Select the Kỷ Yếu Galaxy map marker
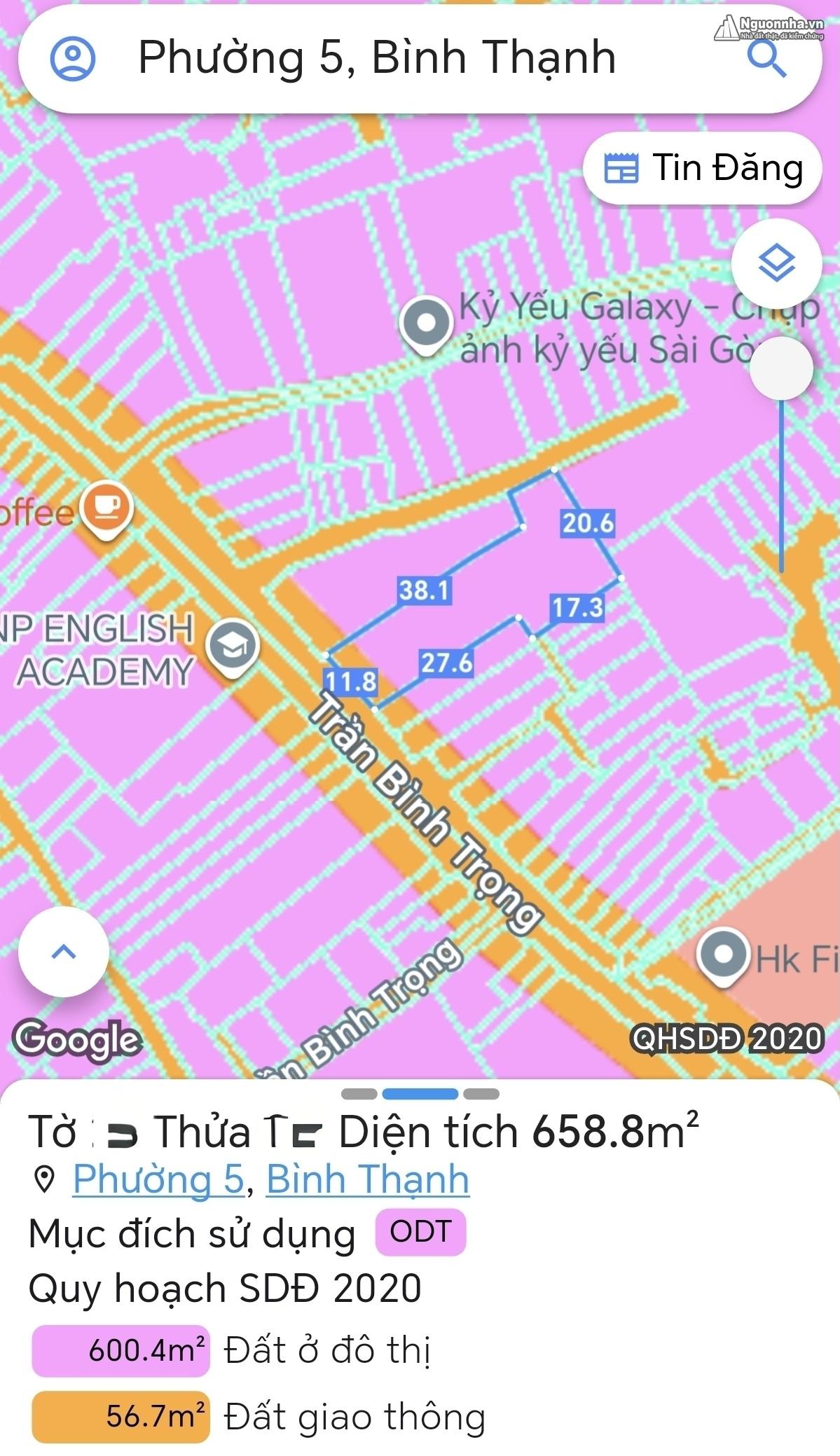Screen dimensions: 840x1456 [x=425, y=325]
